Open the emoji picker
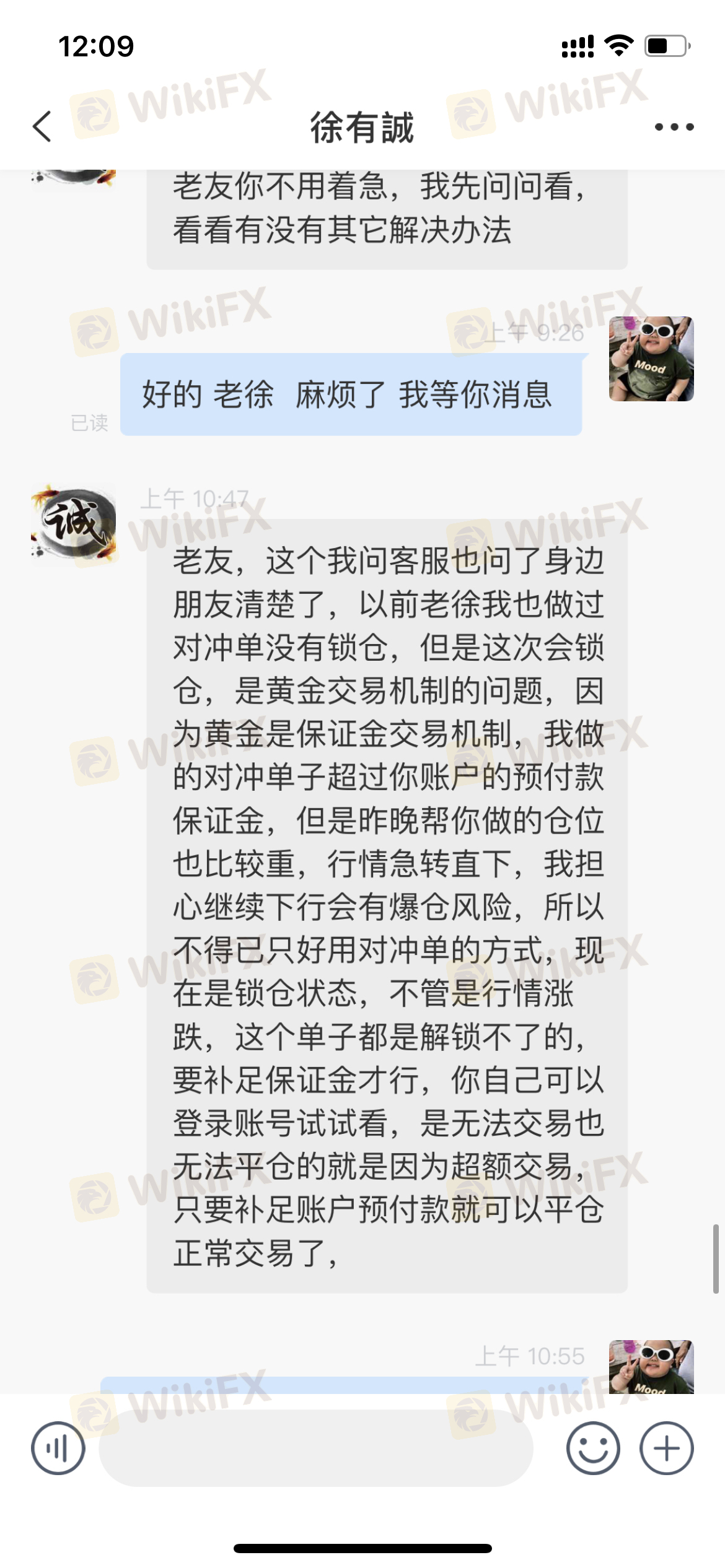The width and height of the screenshot is (725, 1568). pyautogui.click(x=592, y=1448)
